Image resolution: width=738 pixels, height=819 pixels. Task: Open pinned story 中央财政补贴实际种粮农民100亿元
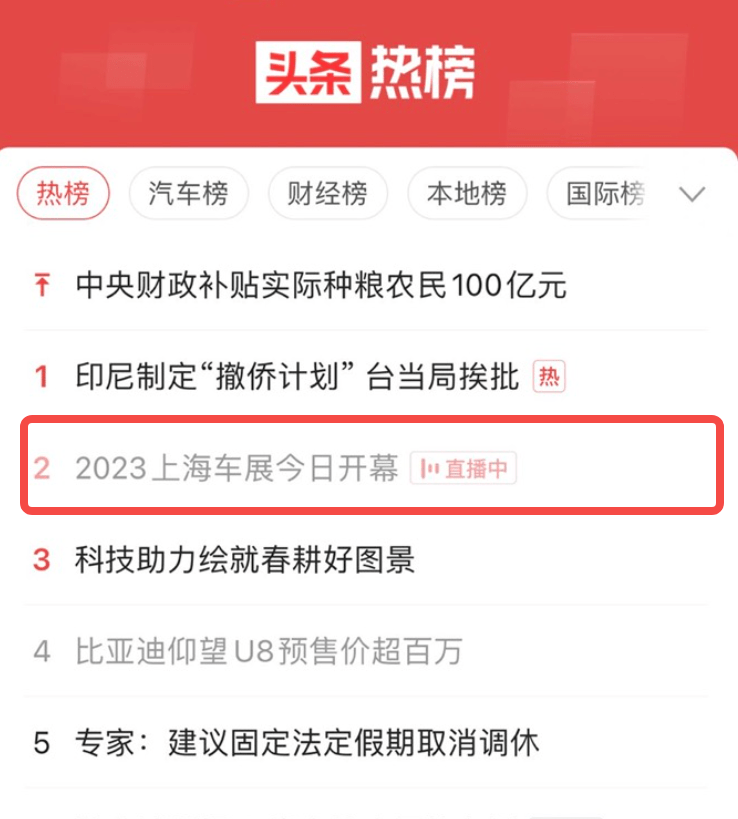pyautogui.click(x=321, y=285)
